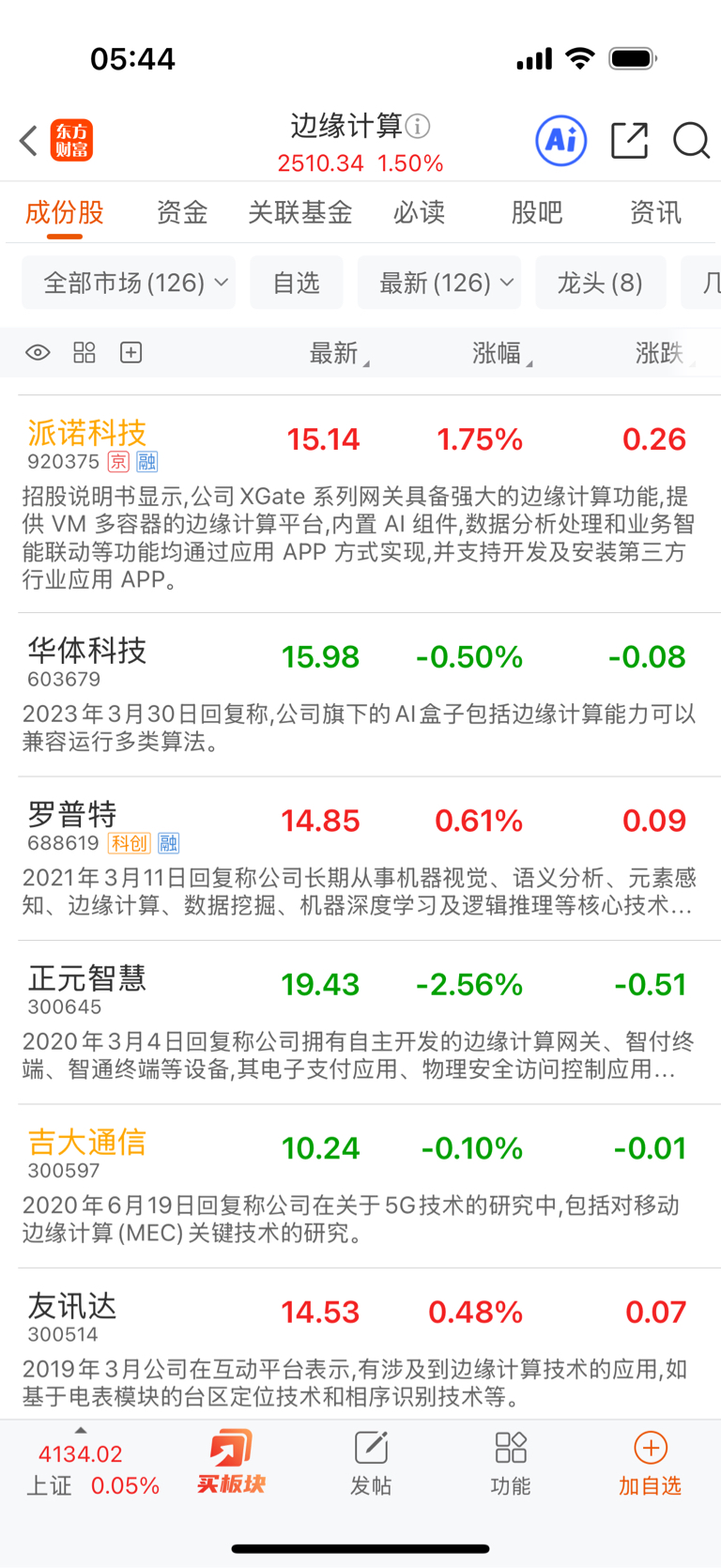Toggle the eye visibility icon
Image resolution: width=721 pixels, height=1568 pixels.
(38, 353)
